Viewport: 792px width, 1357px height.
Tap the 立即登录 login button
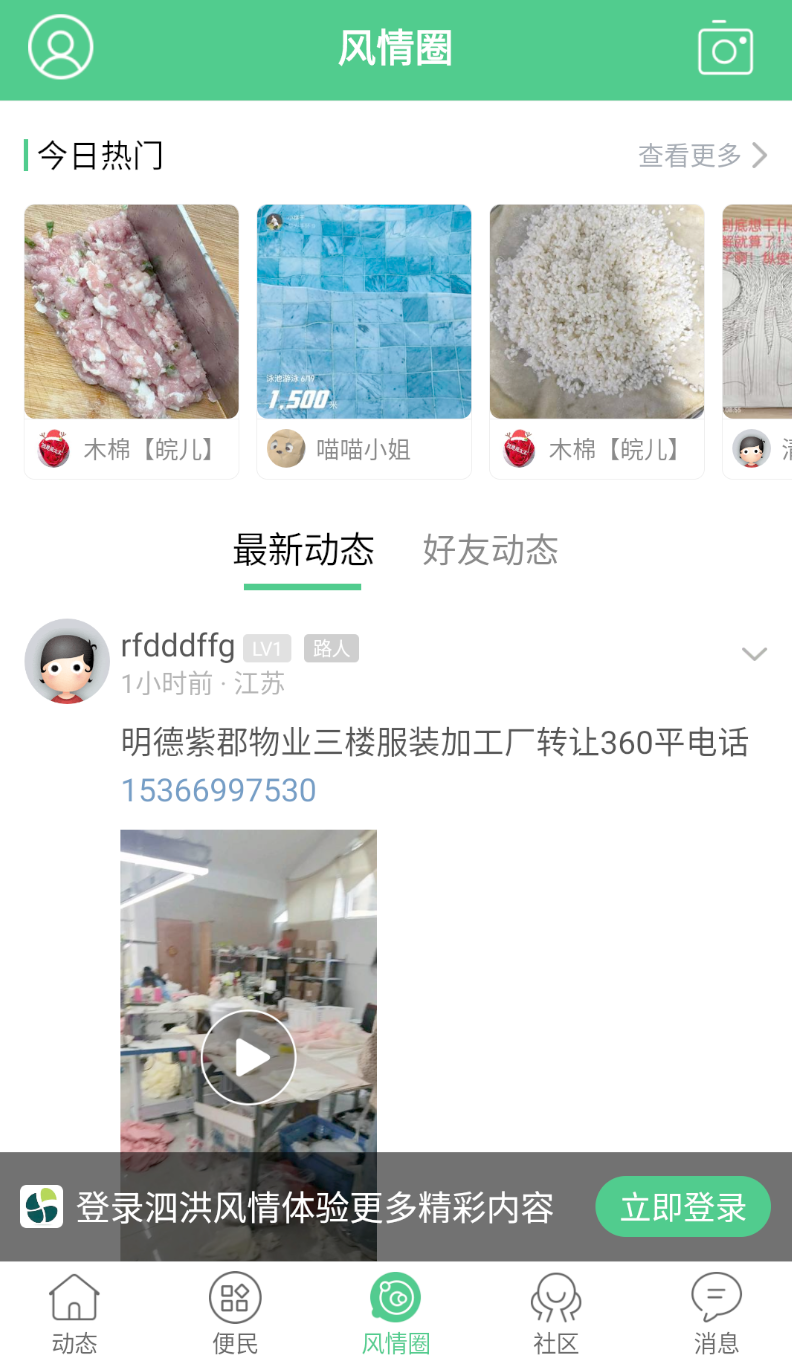pyautogui.click(x=683, y=1207)
